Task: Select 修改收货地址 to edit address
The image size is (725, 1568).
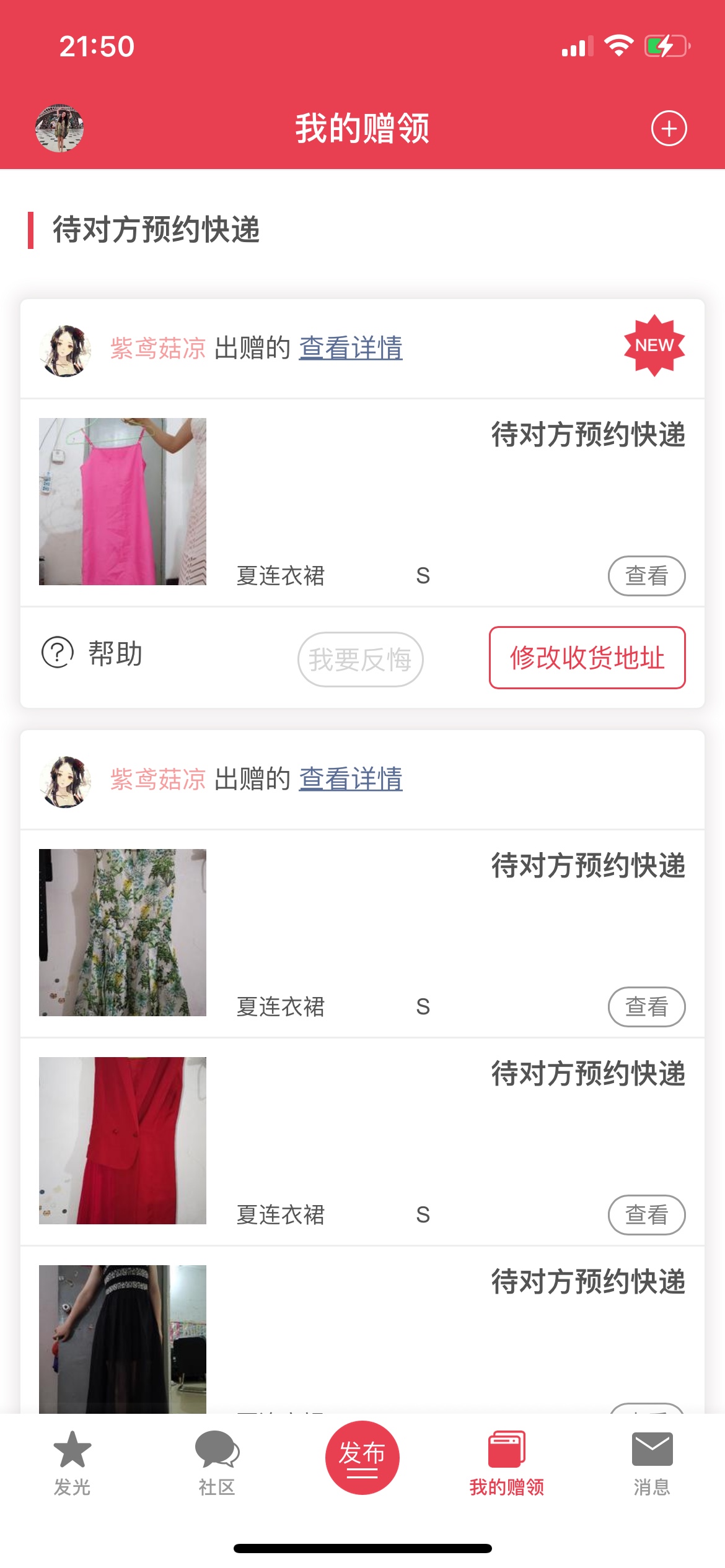Action: 587,658
